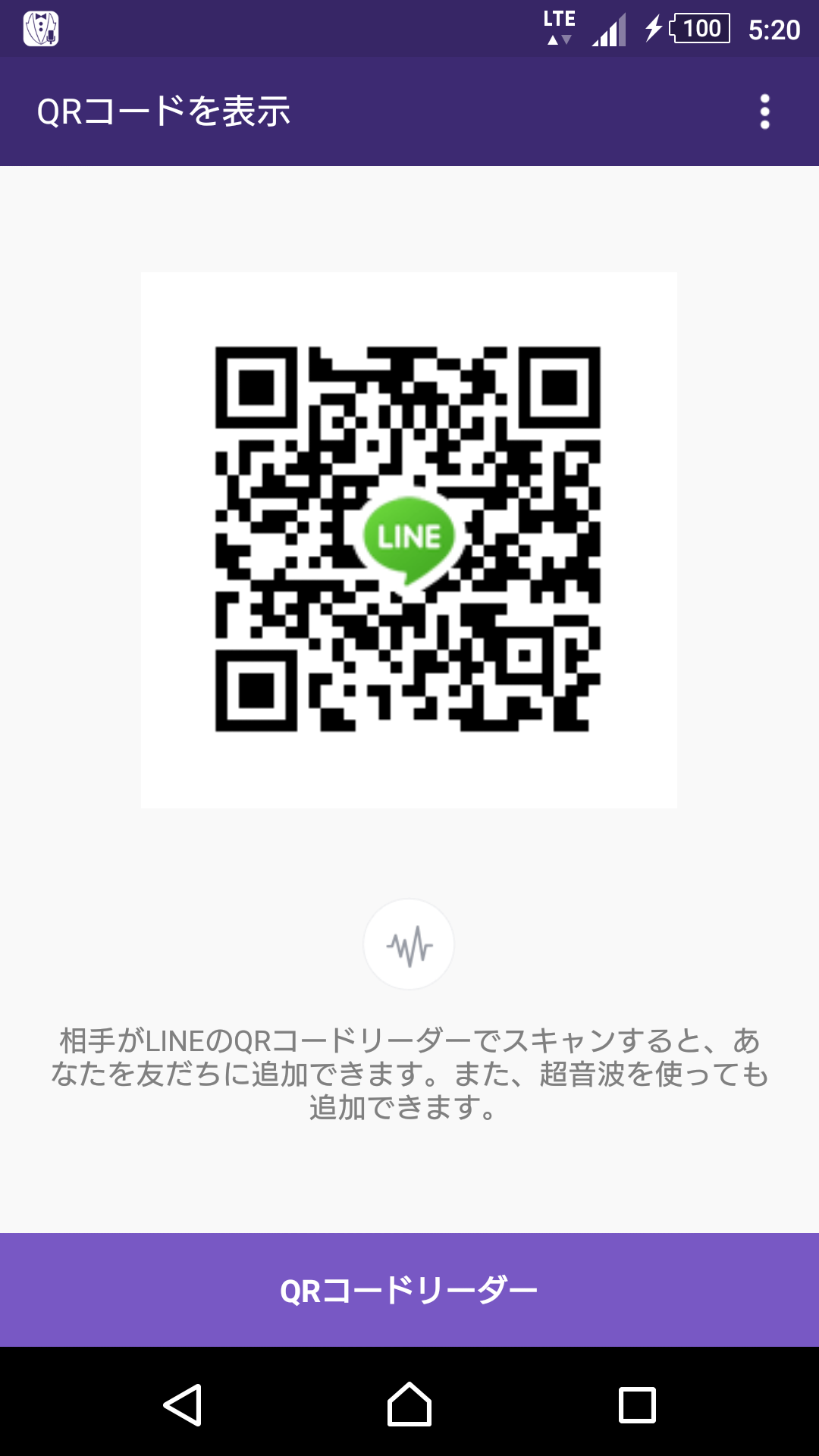Tap the lightning bolt charging icon

(653, 27)
